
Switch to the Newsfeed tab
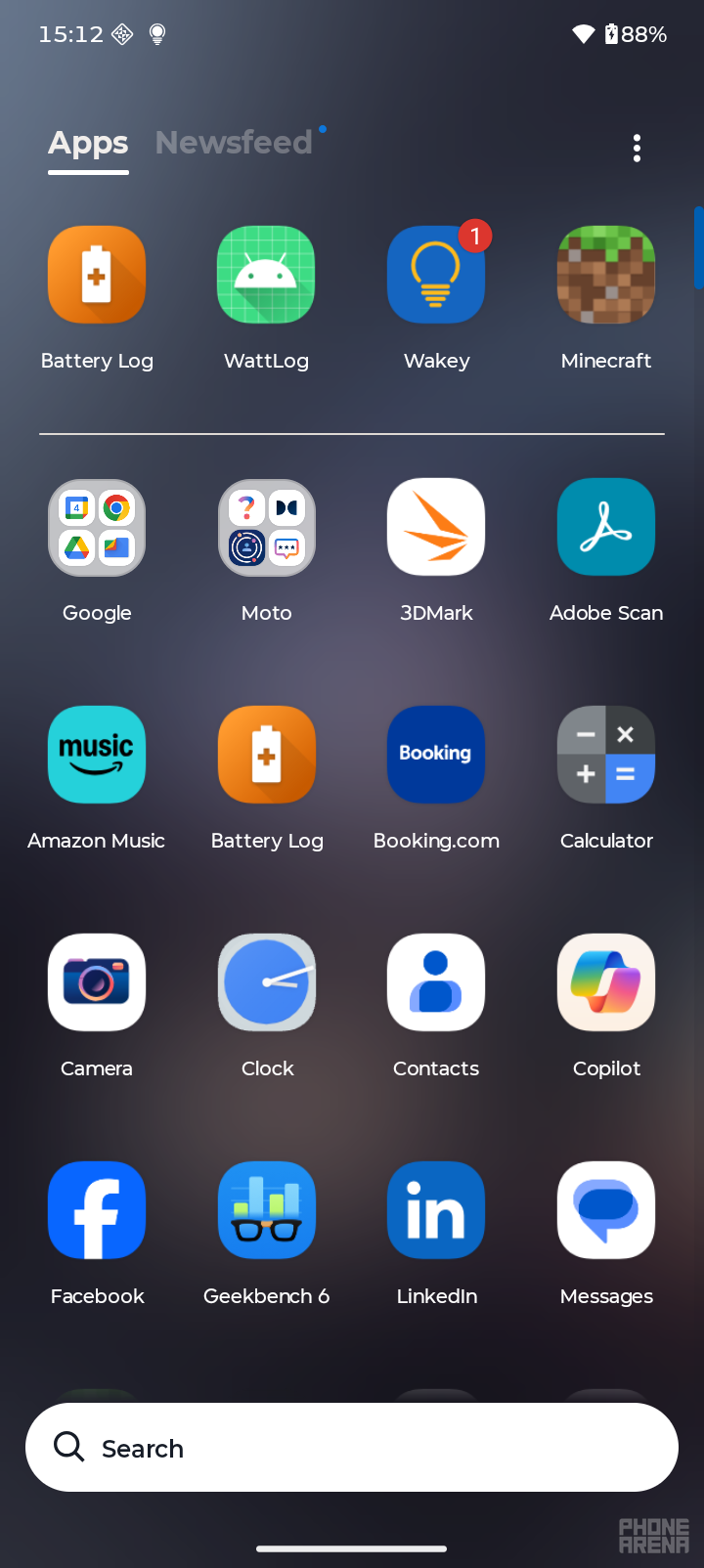pyautogui.click(x=234, y=143)
